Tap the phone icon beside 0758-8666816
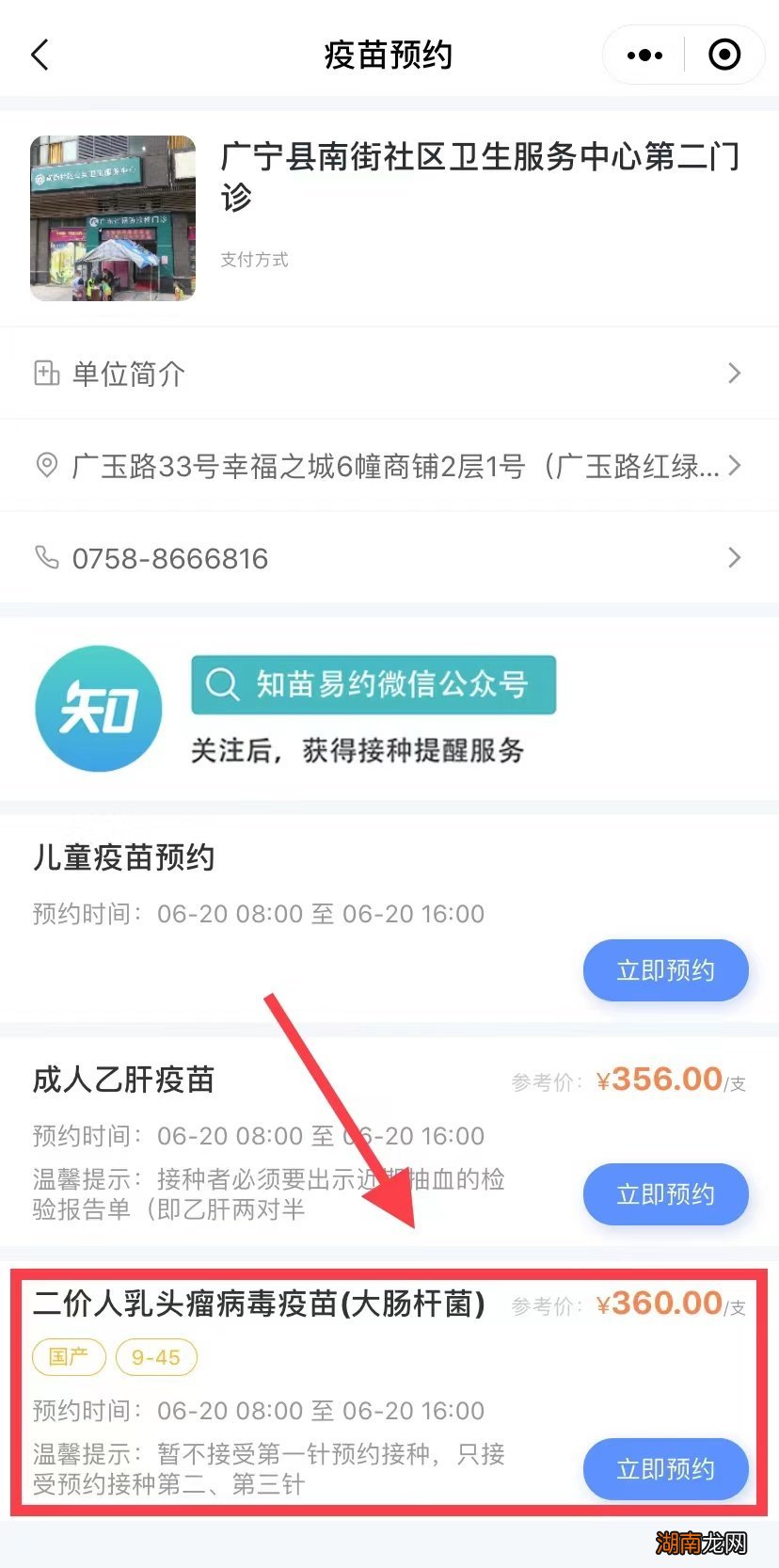Screen dimensions: 779x1568 pos(45,556)
